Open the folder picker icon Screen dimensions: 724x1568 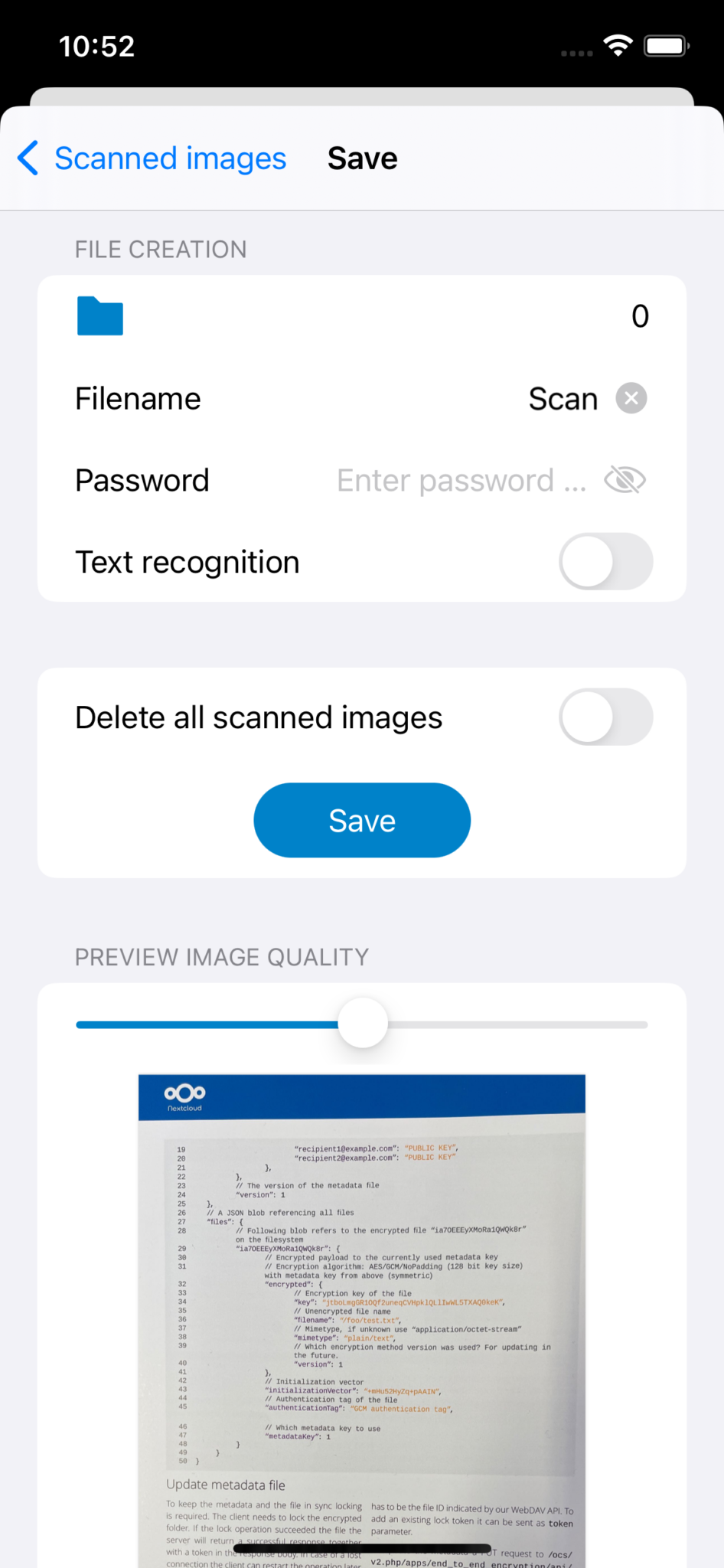coord(99,316)
